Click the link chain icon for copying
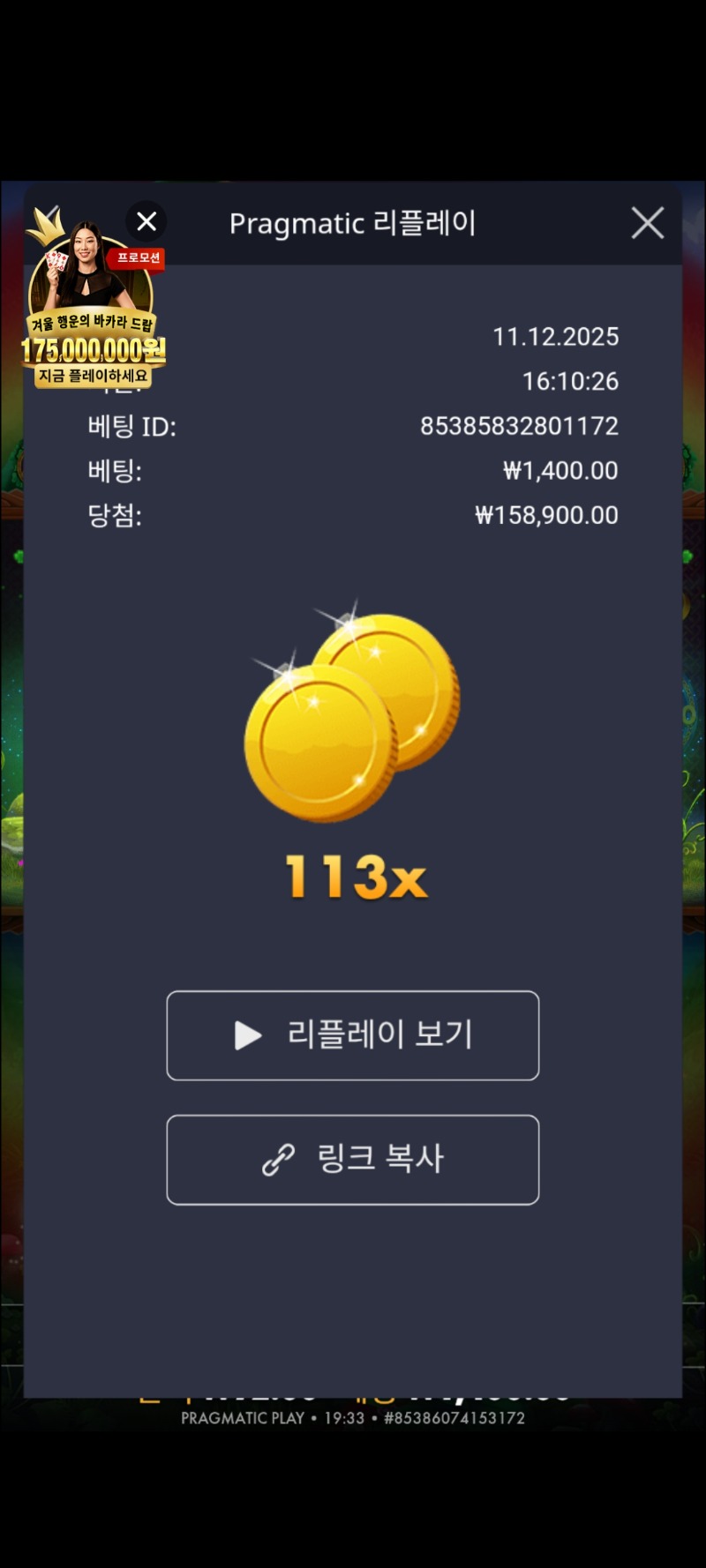 coord(279,1161)
